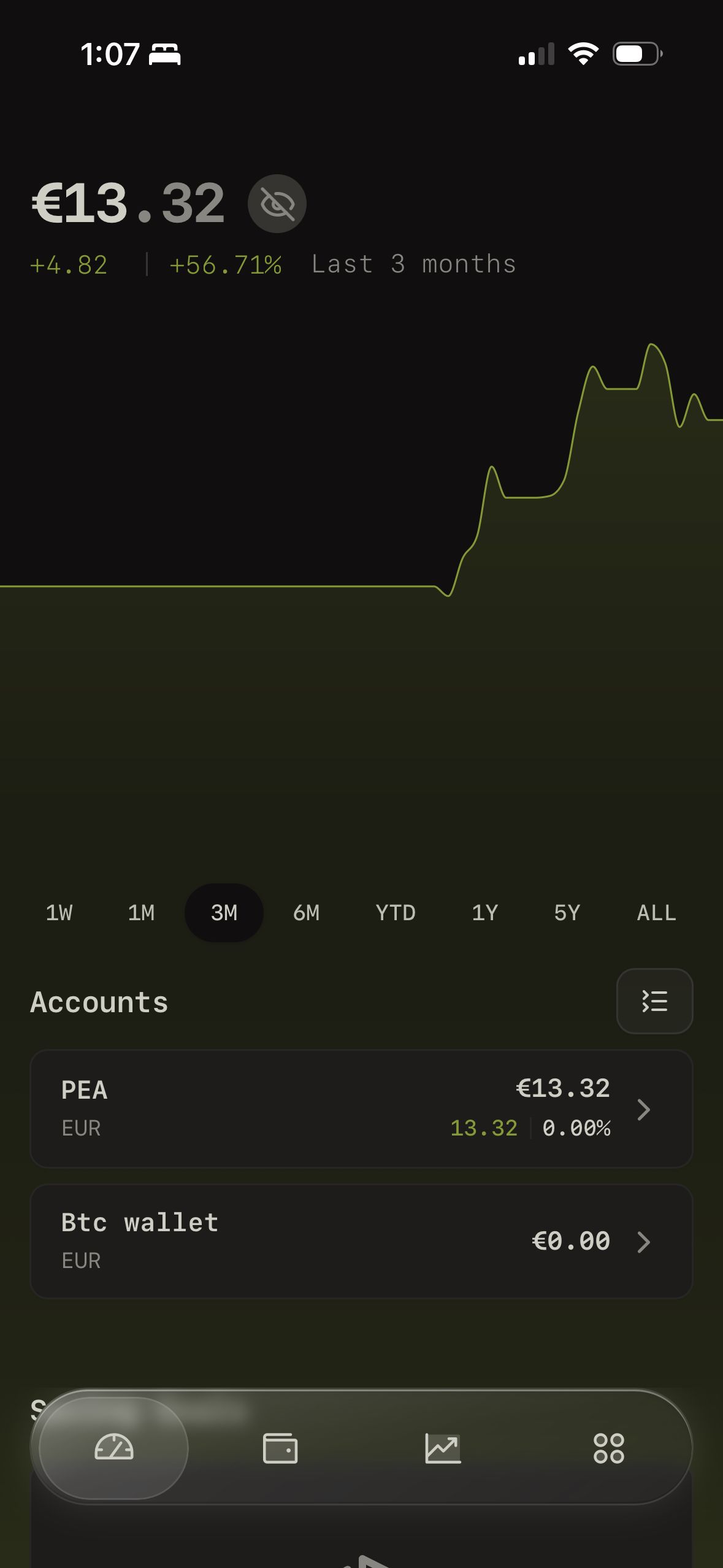Screen dimensions: 723x1568
Task: Open the Btc wallet details via chevron
Action: click(644, 1241)
